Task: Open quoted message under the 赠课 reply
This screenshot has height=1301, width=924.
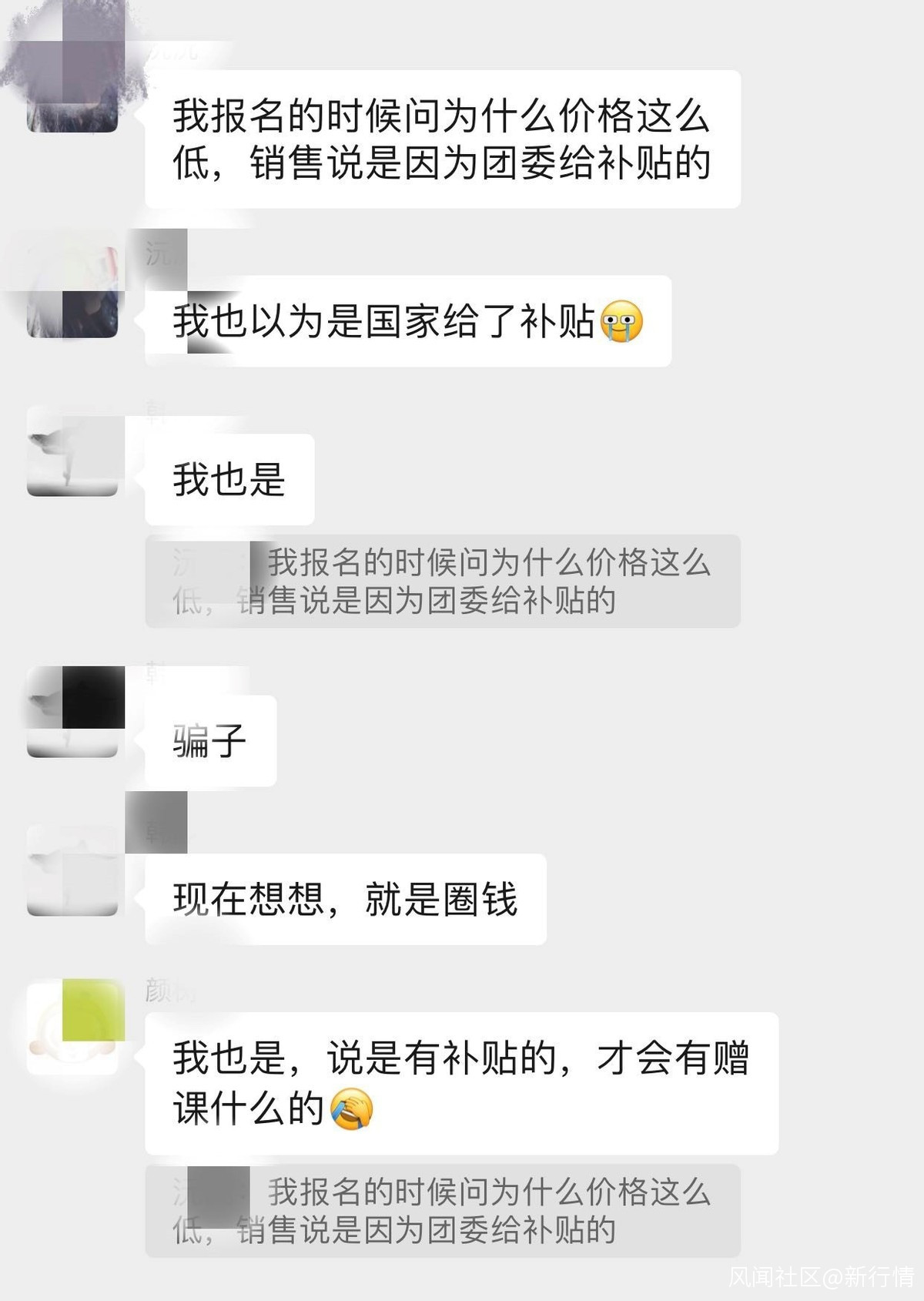Action: point(442,1211)
